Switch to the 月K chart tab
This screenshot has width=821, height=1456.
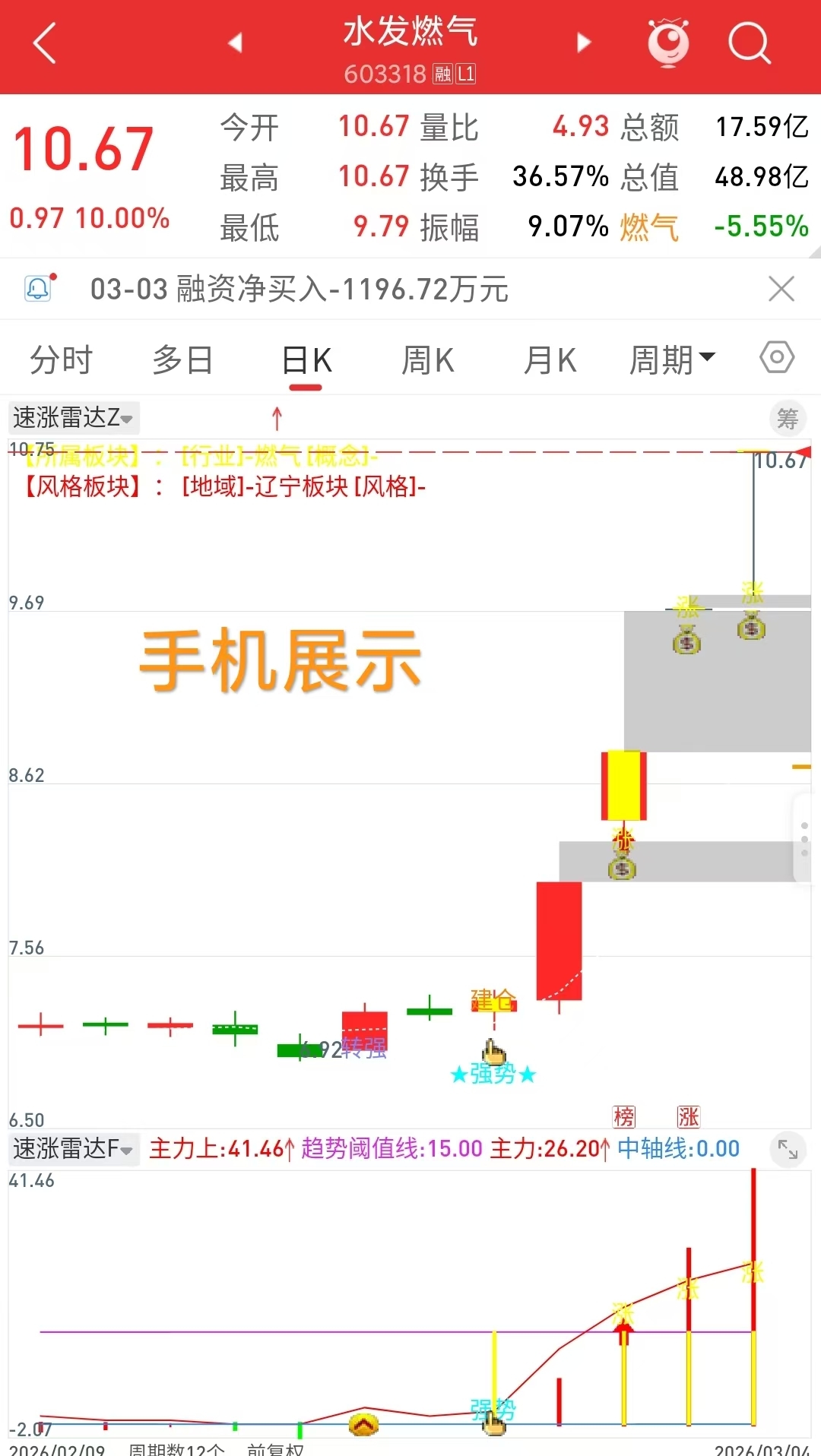click(x=550, y=360)
